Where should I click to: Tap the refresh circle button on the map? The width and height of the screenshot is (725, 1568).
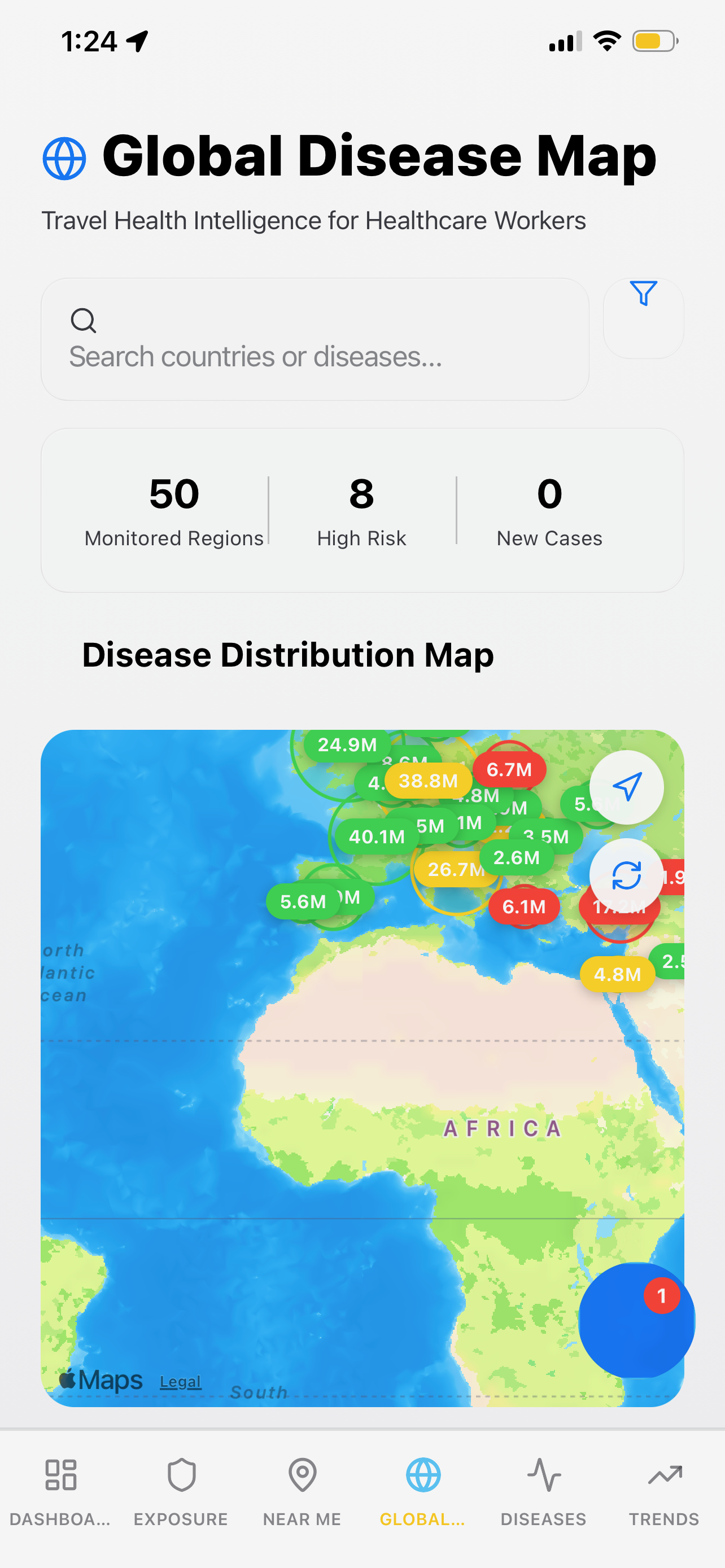(x=626, y=875)
